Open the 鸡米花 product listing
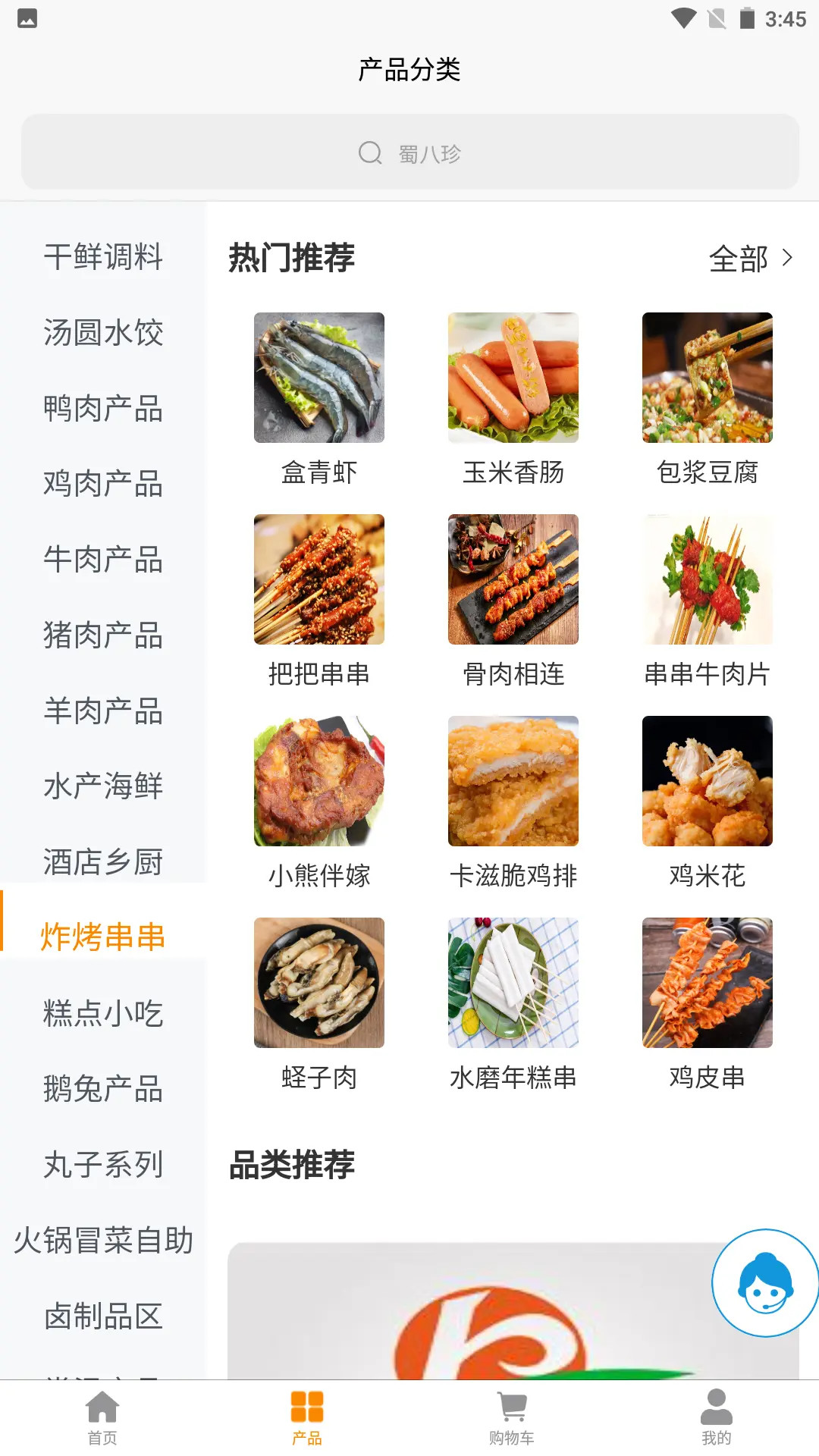This screenshot has height=1456, width=819. 706,781
